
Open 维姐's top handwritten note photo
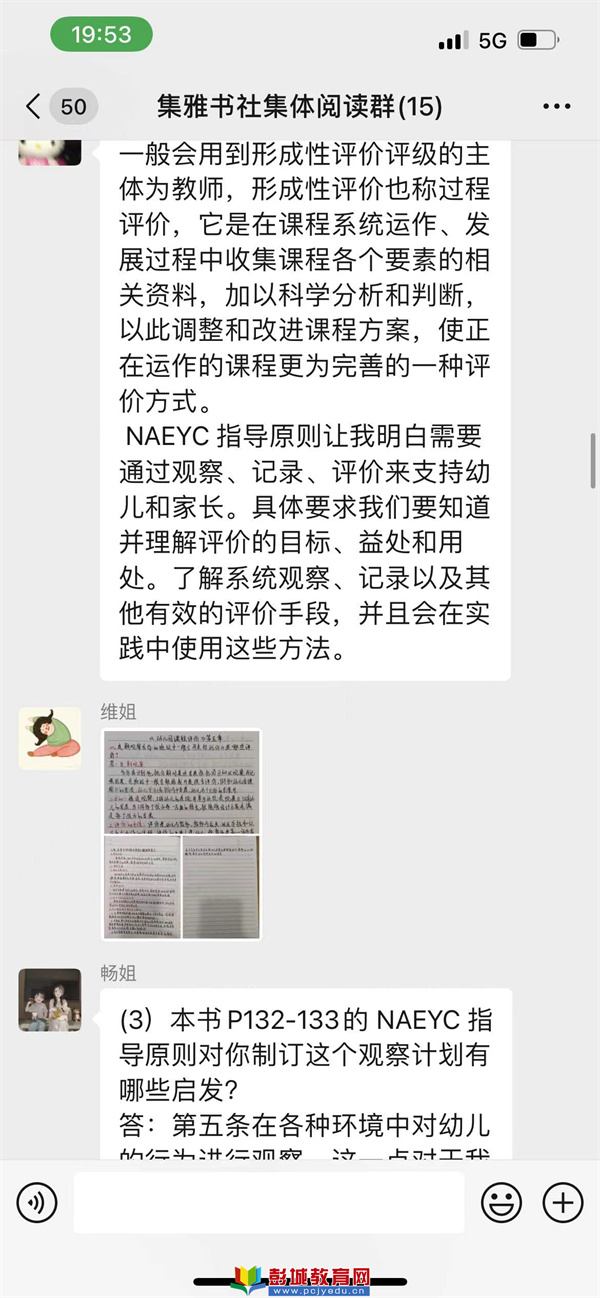(182, 781)
